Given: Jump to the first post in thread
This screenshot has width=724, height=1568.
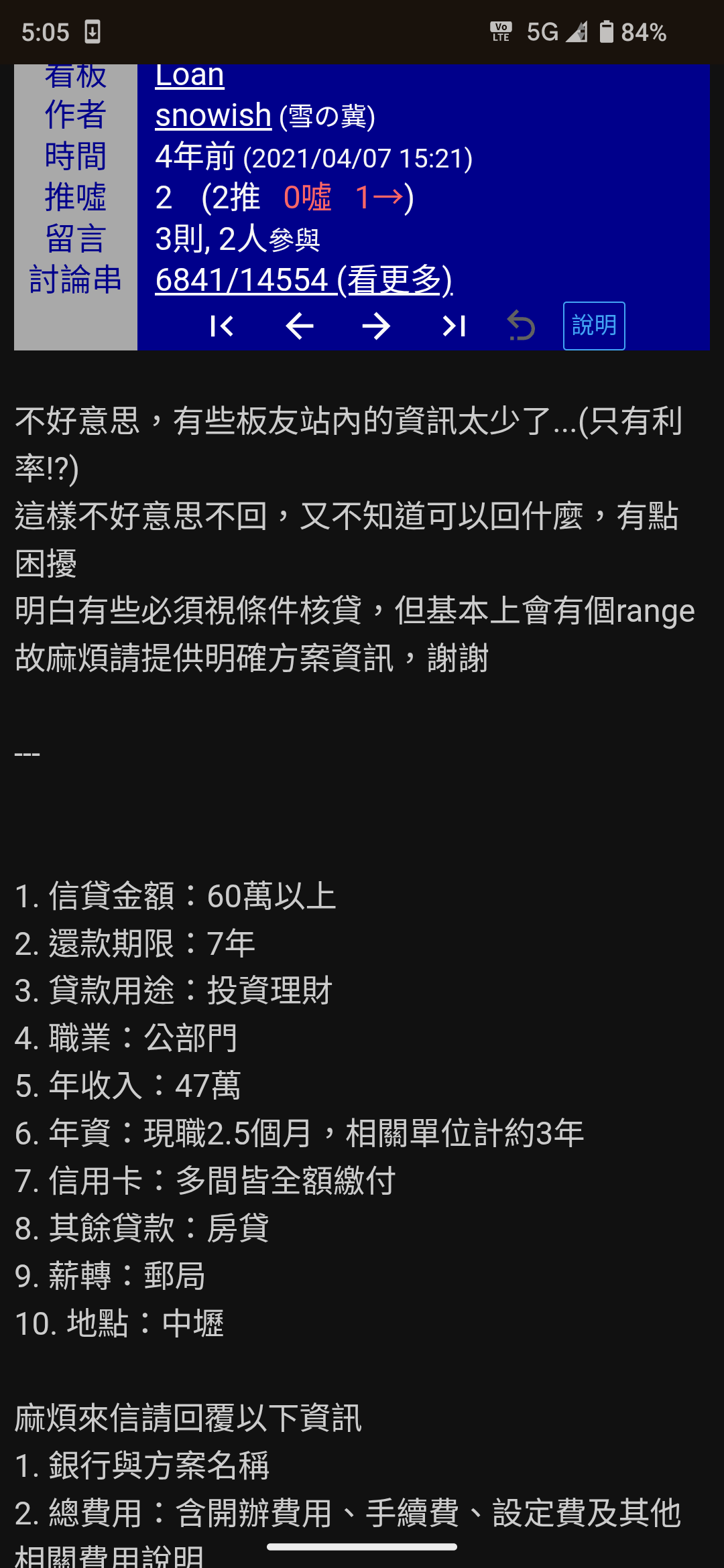Looking at the screenshot, I should 222,326.
